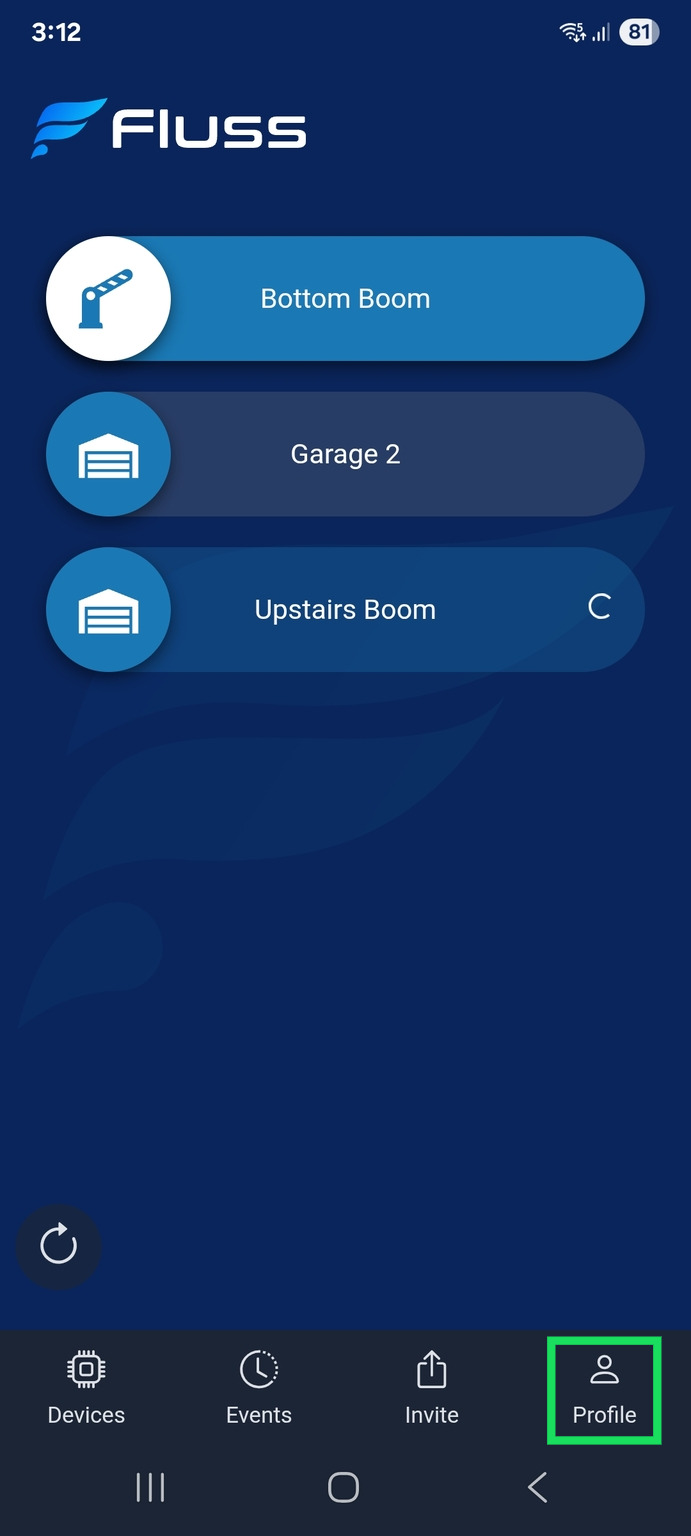Open the Events tab
Image resolution: width=691 pixels, height=1536 pixels.
pos(259,1388)
